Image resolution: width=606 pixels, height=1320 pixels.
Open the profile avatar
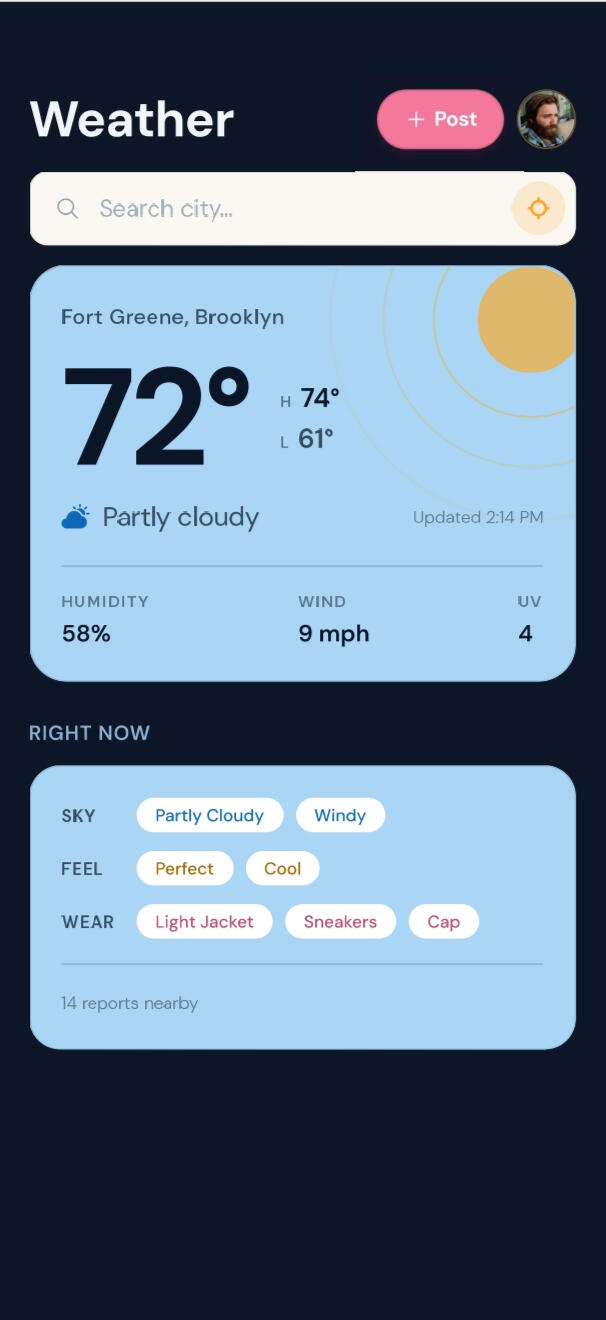pos(546,119)
